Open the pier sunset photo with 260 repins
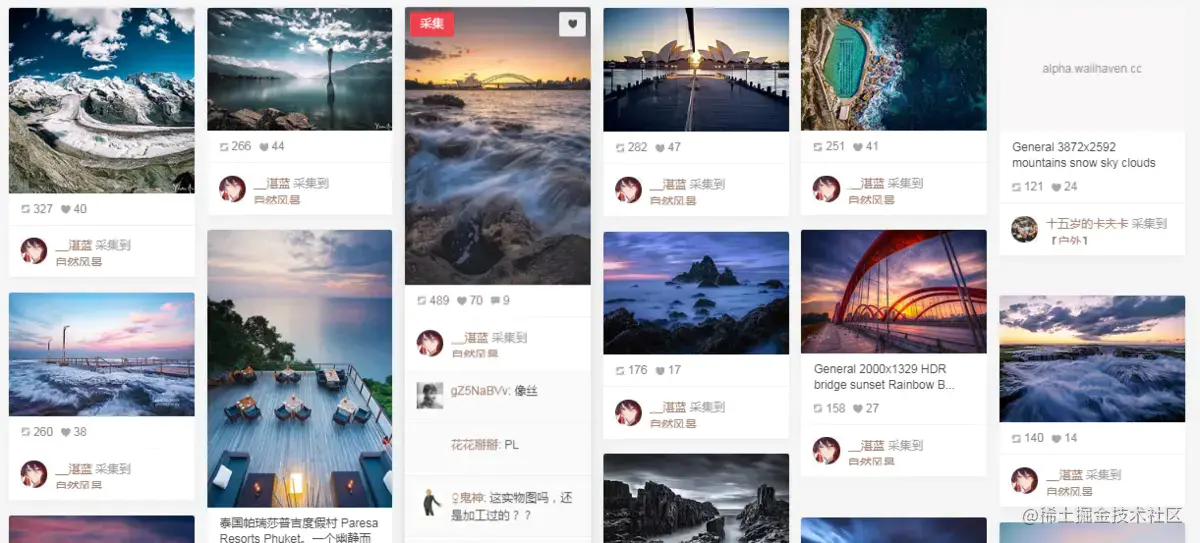This screenshot has width=1200, height=543. [x=101, y=354]
